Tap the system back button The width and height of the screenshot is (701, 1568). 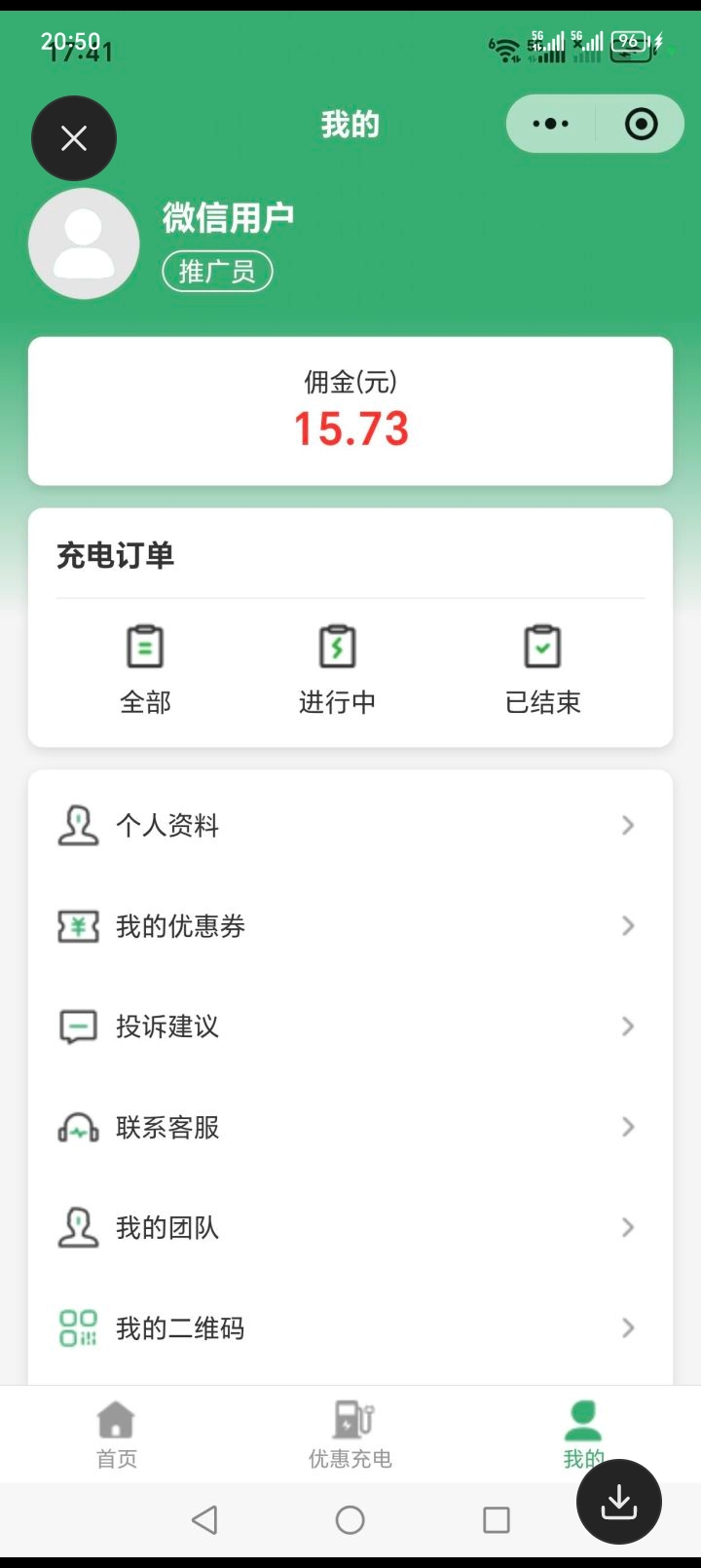[x=204, y=1520]
